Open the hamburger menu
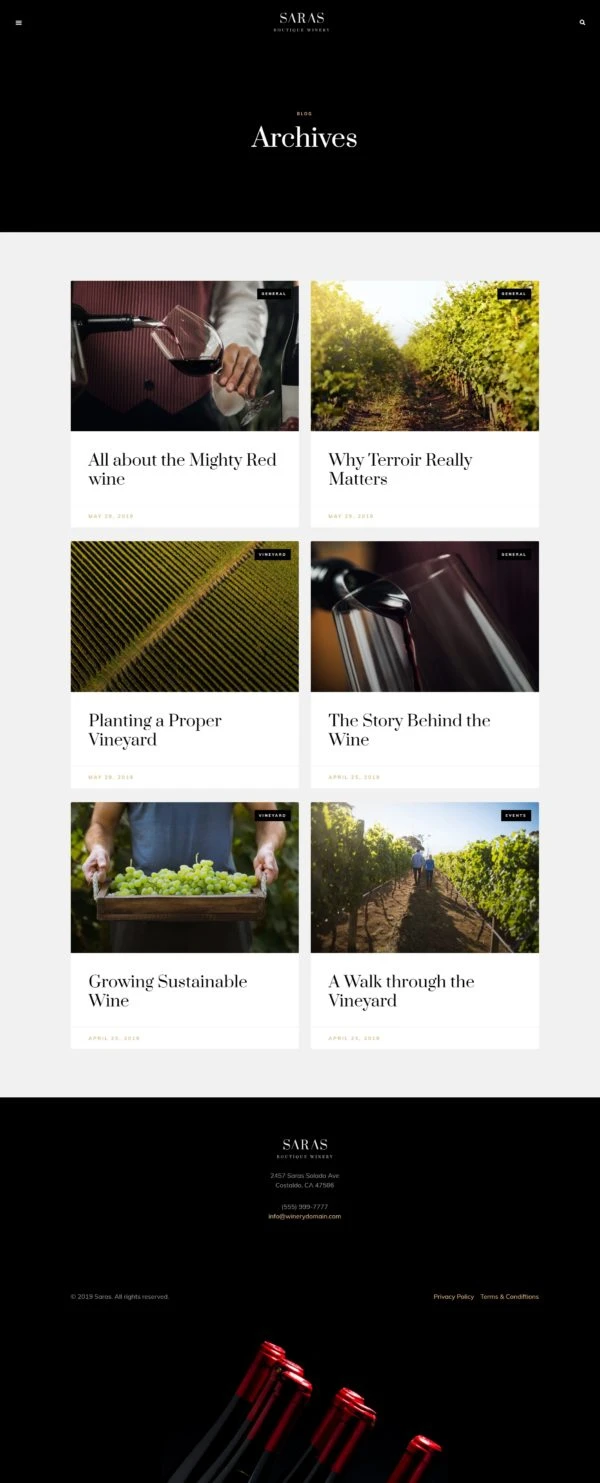 click(18, 22)
